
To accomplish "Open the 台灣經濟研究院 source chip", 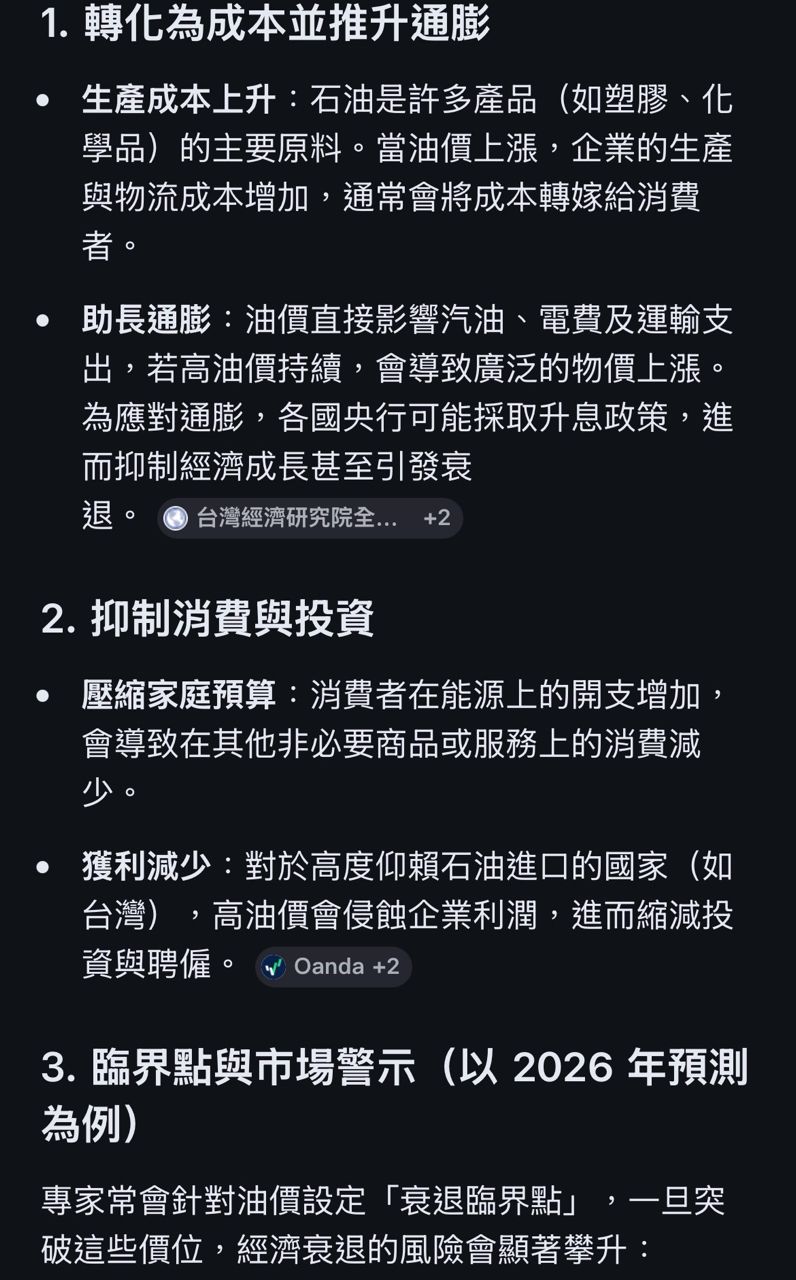I will pos(310,518).
